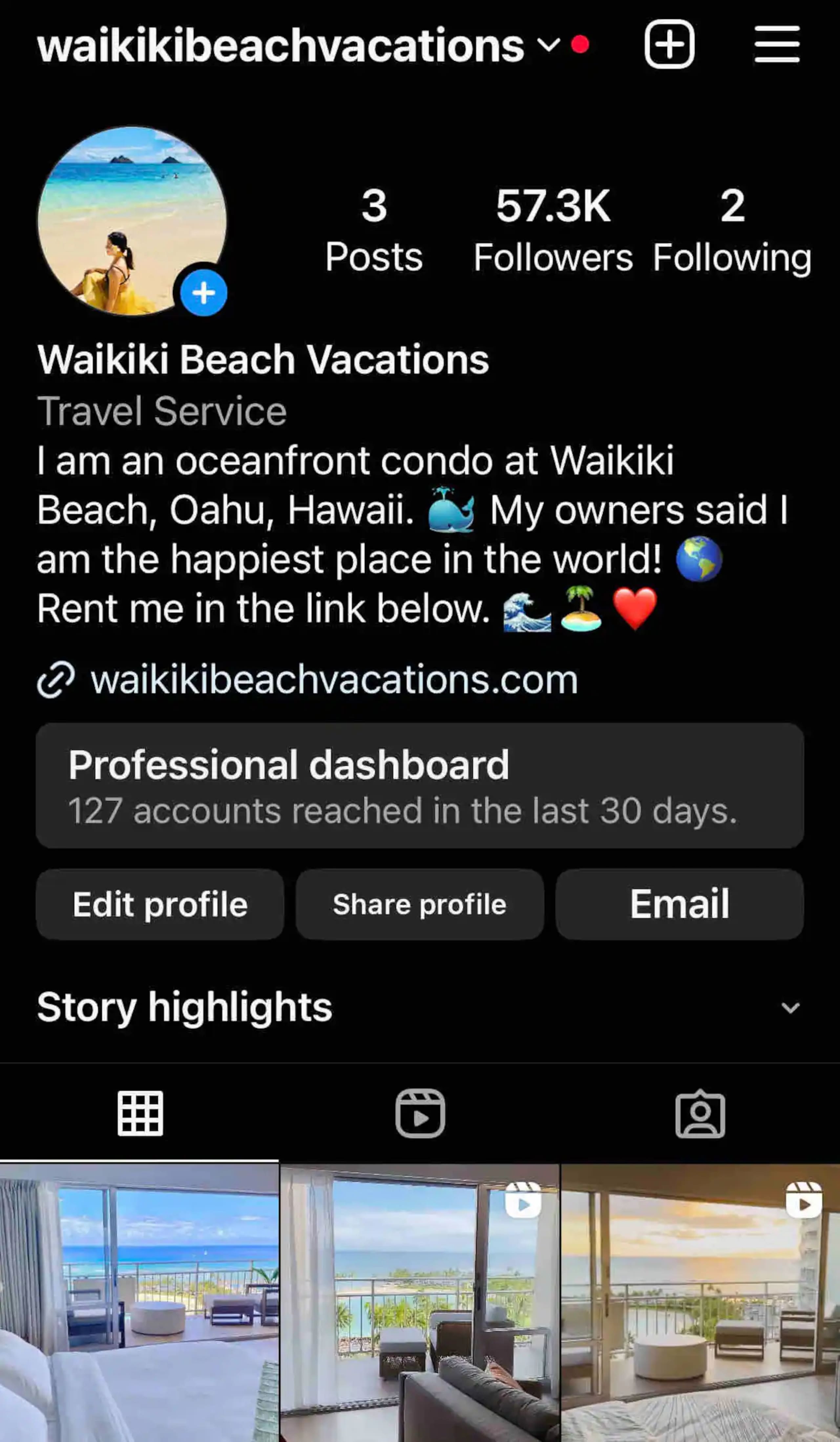840x1442 pixels.
Task: Tap the Email button
Action: [680, 905]
